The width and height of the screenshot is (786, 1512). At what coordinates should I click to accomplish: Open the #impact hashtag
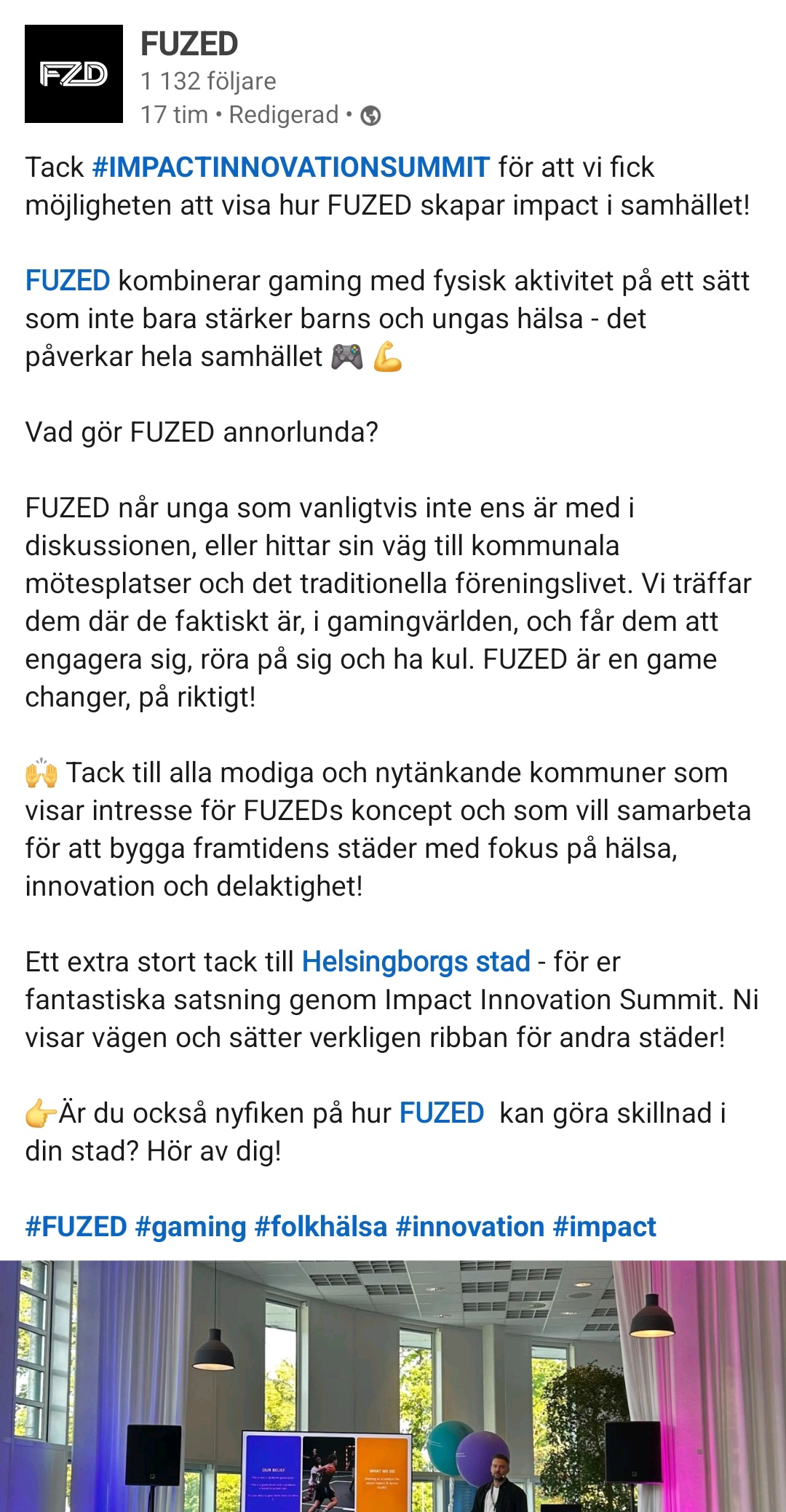click(x=605, y=1227)
